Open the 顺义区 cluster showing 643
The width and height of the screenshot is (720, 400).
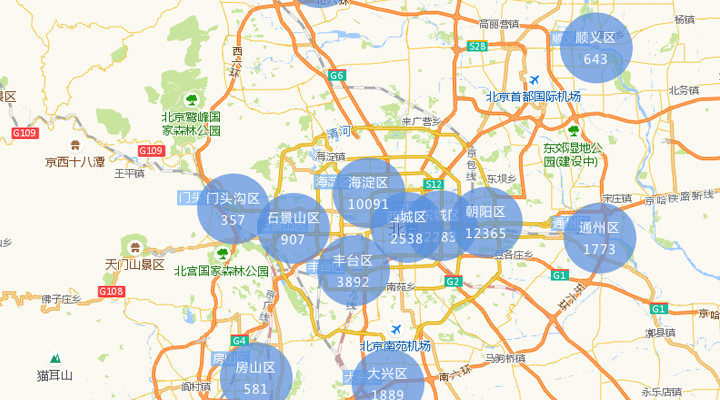click(596, 48)
